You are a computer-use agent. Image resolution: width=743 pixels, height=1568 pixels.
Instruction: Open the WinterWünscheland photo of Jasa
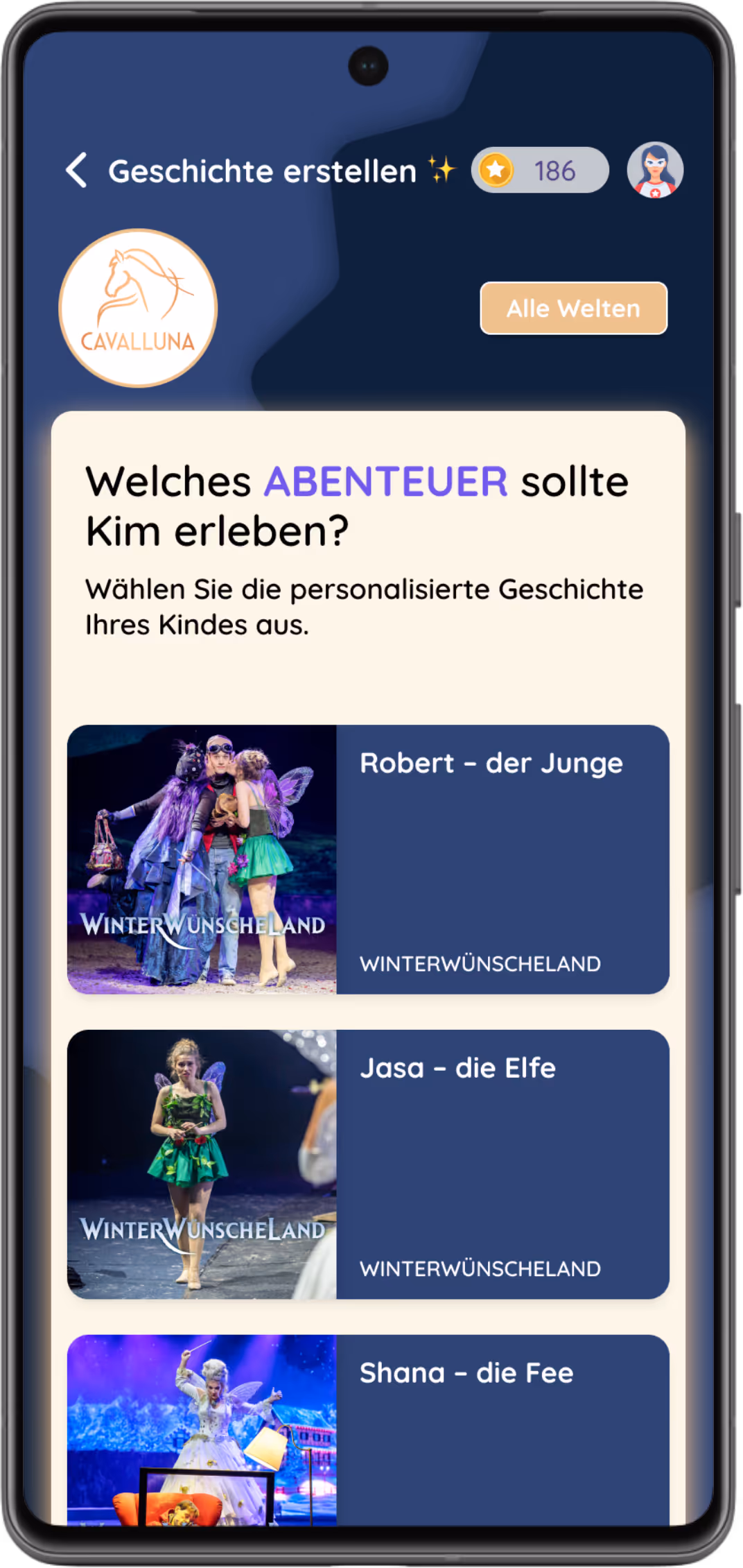click(x=201, y=1166)
